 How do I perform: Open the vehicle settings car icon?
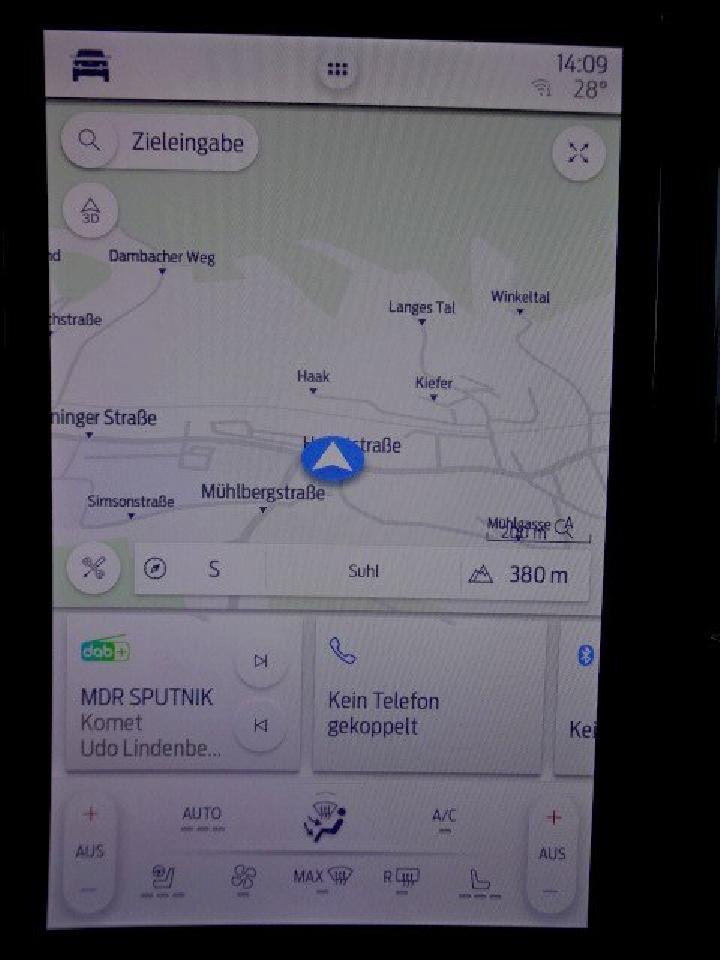90,67
